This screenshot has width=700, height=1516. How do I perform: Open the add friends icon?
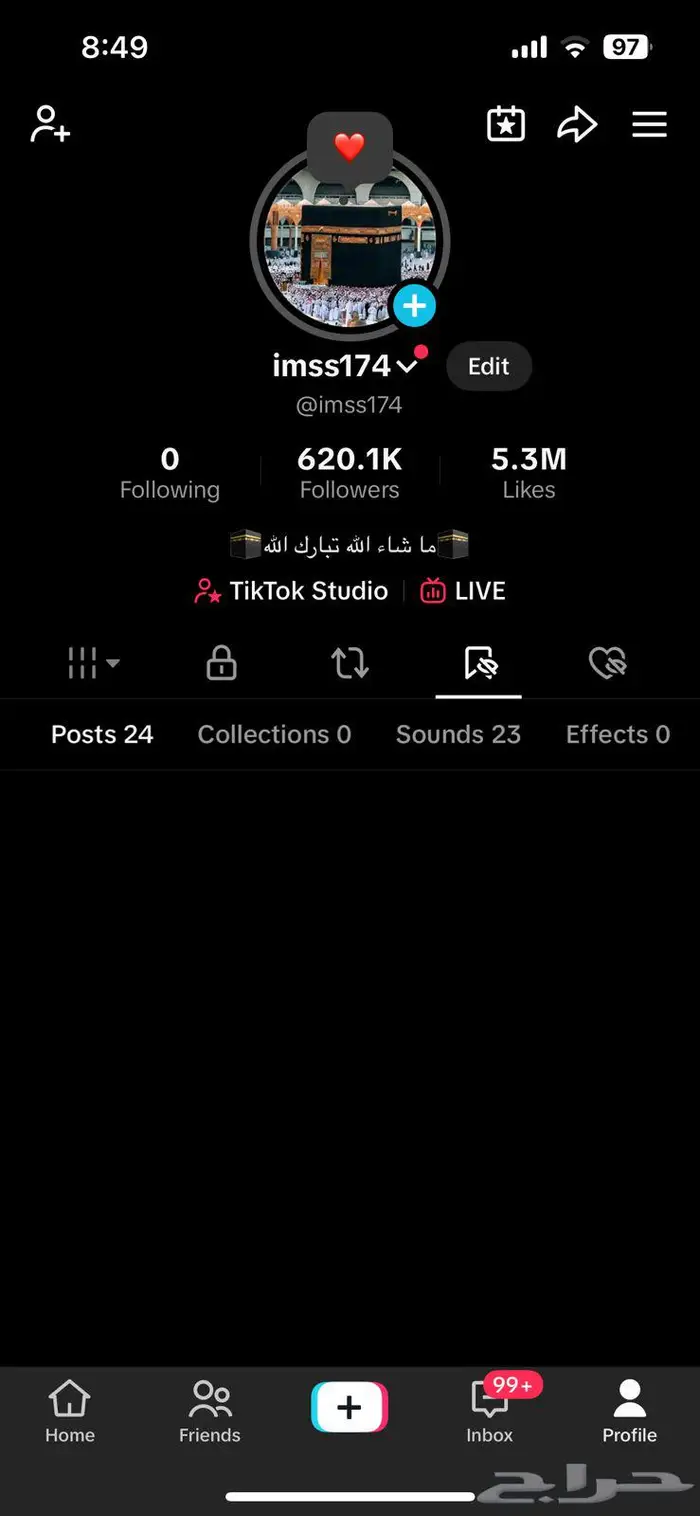(50, 125)
